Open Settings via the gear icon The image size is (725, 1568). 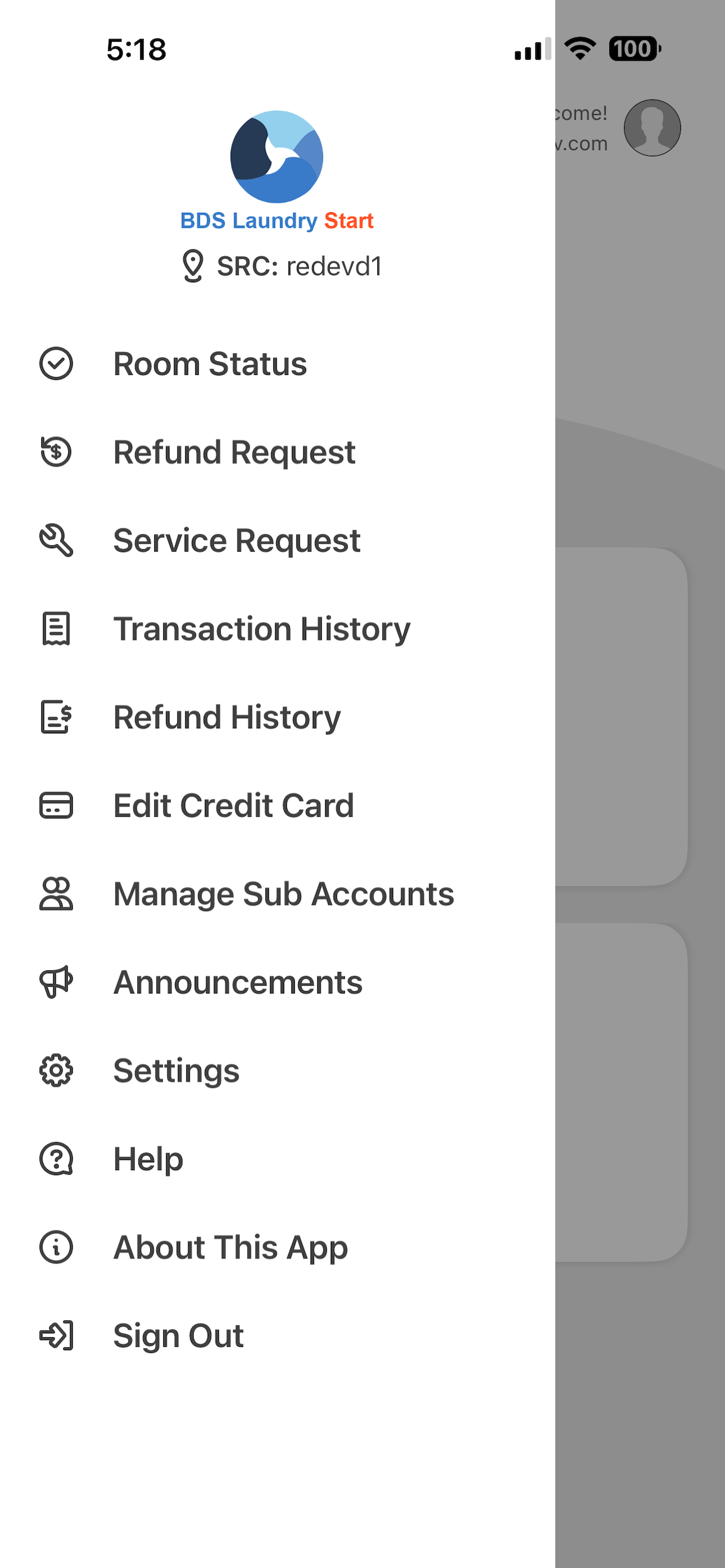[x=56, y=1070]
